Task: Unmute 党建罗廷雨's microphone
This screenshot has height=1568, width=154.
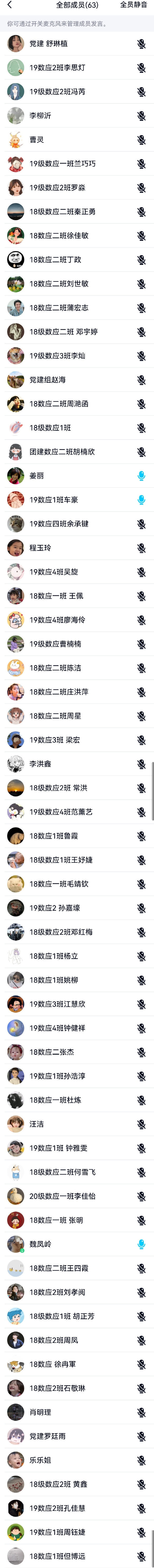Action: (x=141, y=1436)
